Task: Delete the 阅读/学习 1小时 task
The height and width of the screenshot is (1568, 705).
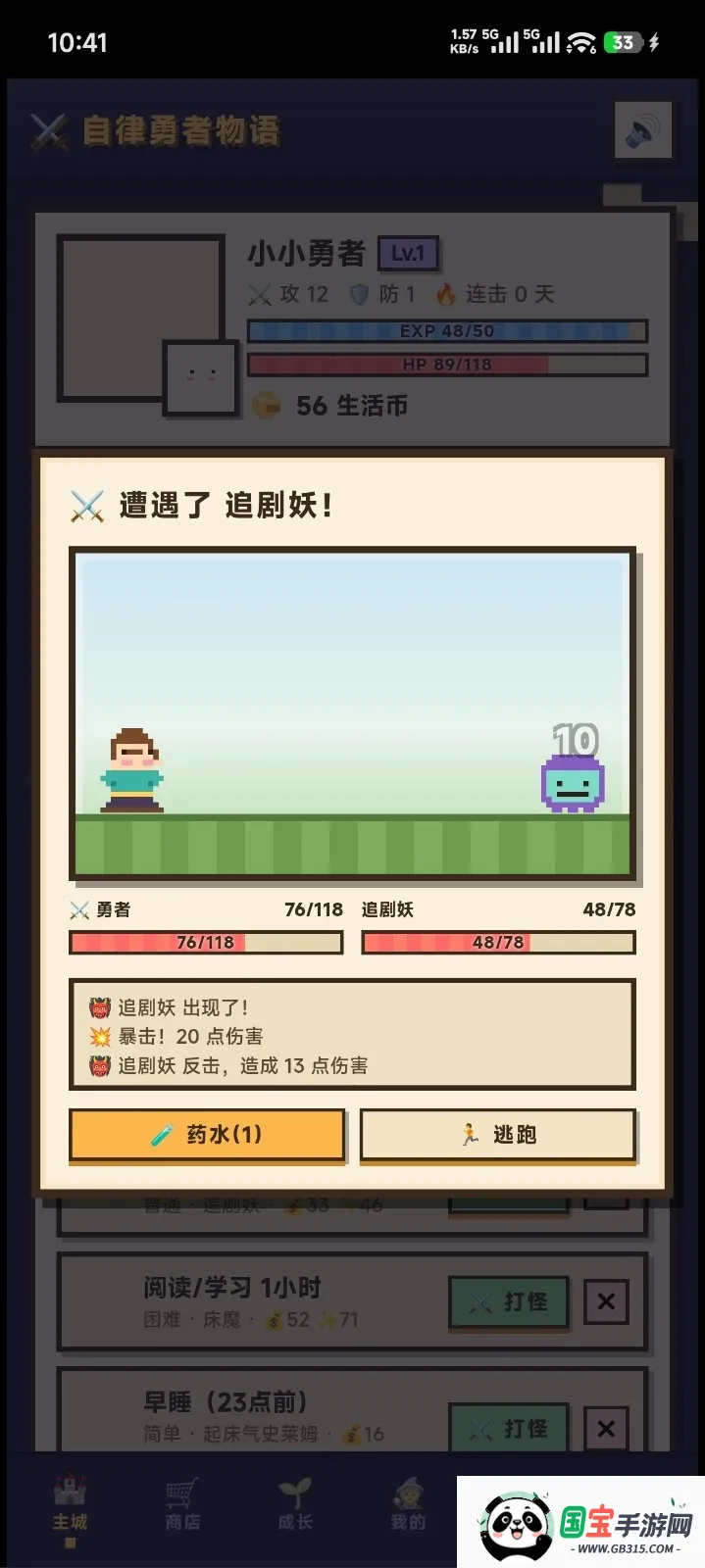Action: tap(606, 1302)
